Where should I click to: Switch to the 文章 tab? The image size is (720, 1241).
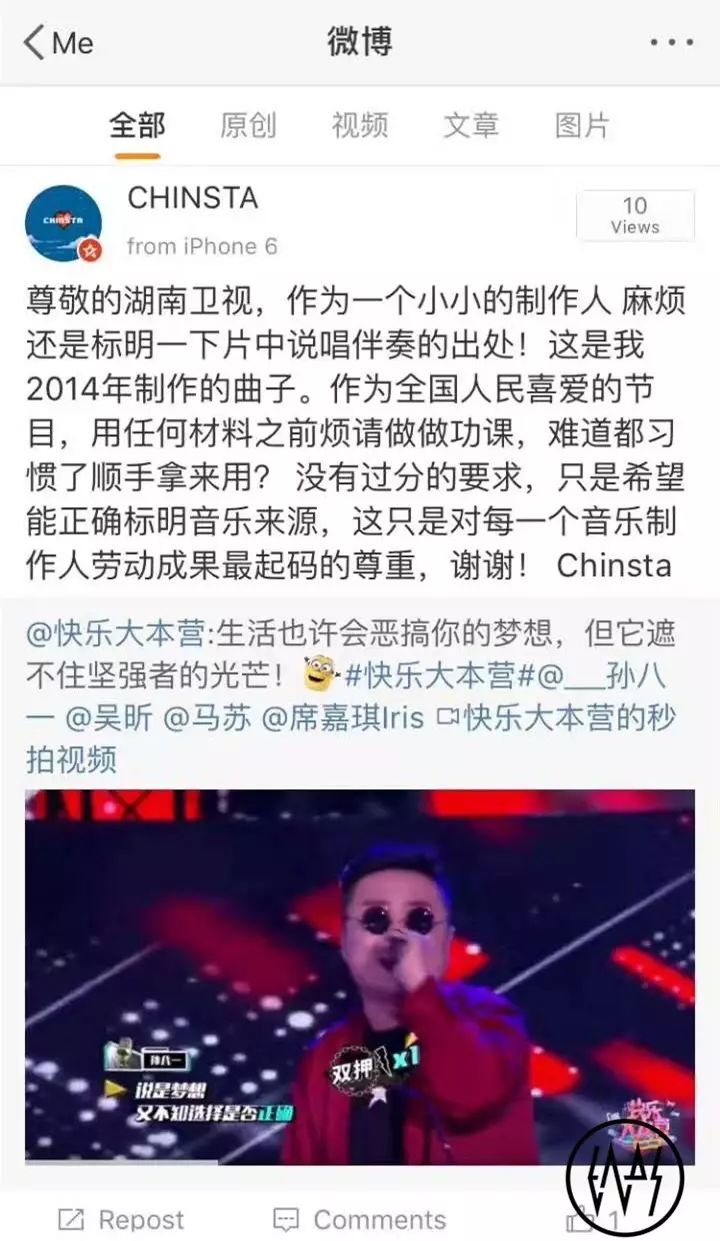(x=471, y=126)
